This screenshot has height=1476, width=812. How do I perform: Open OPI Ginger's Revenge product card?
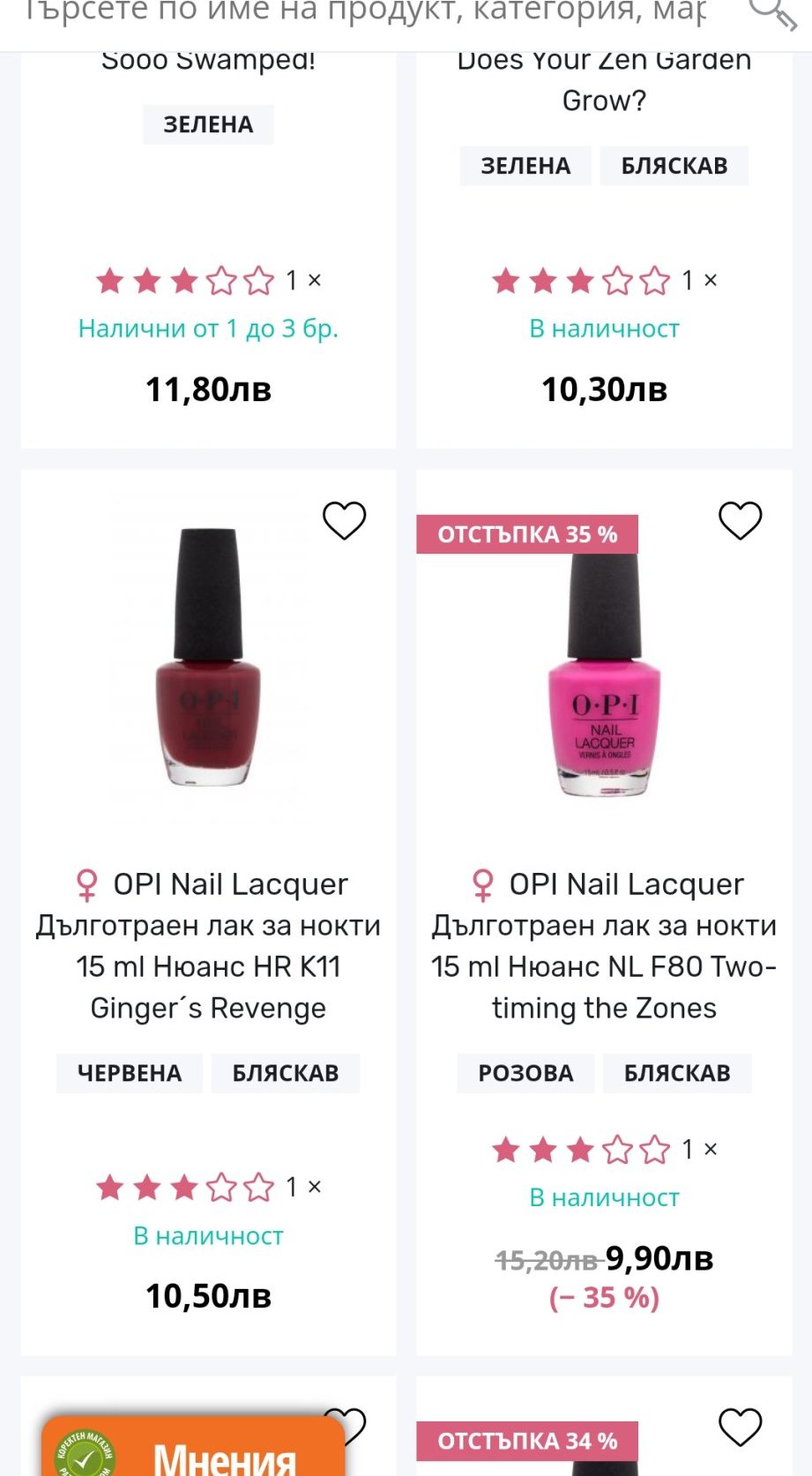[208, 945]
